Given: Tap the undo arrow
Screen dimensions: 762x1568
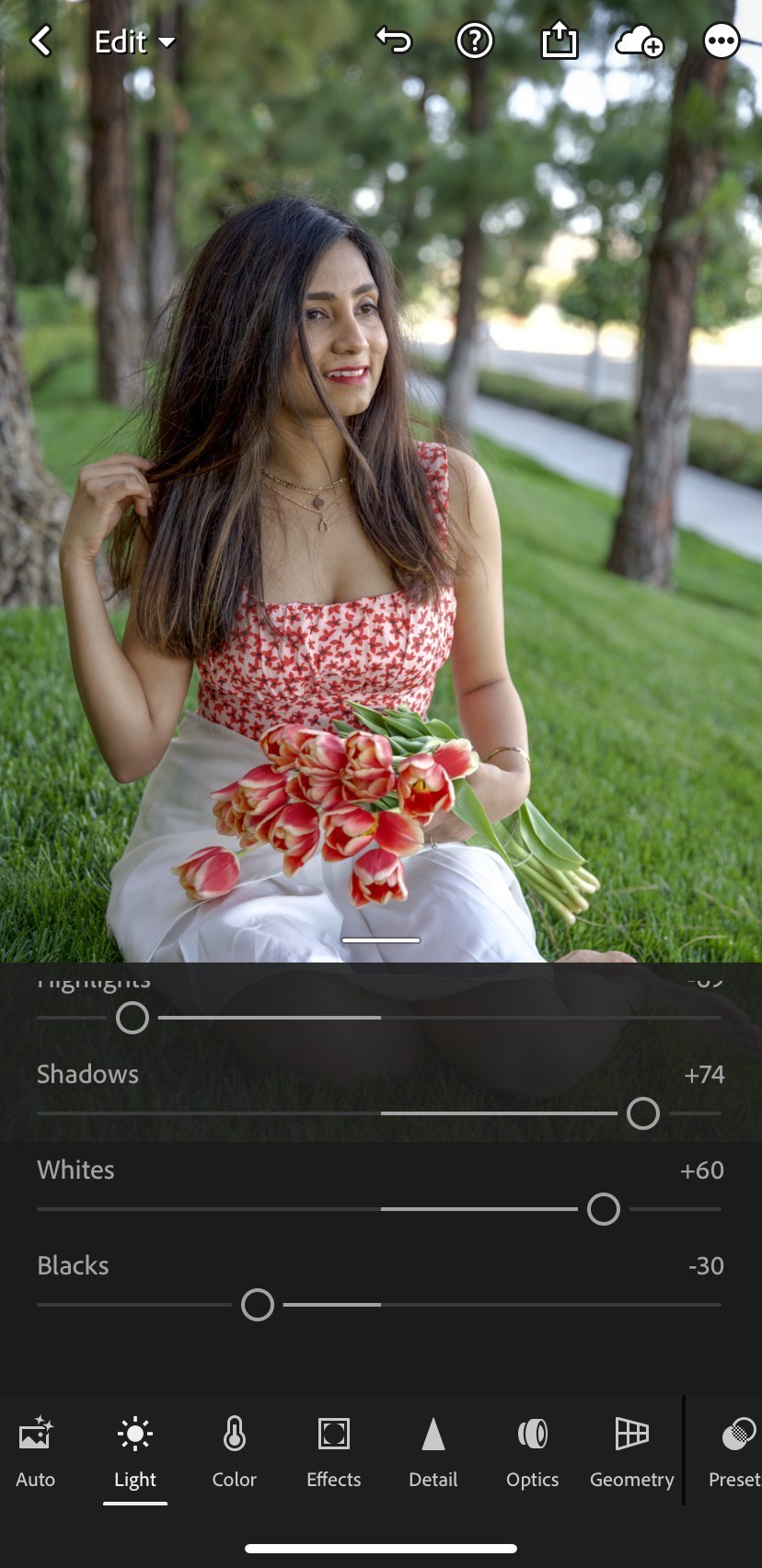Looking at the screenshot, I should pos(394,40).
